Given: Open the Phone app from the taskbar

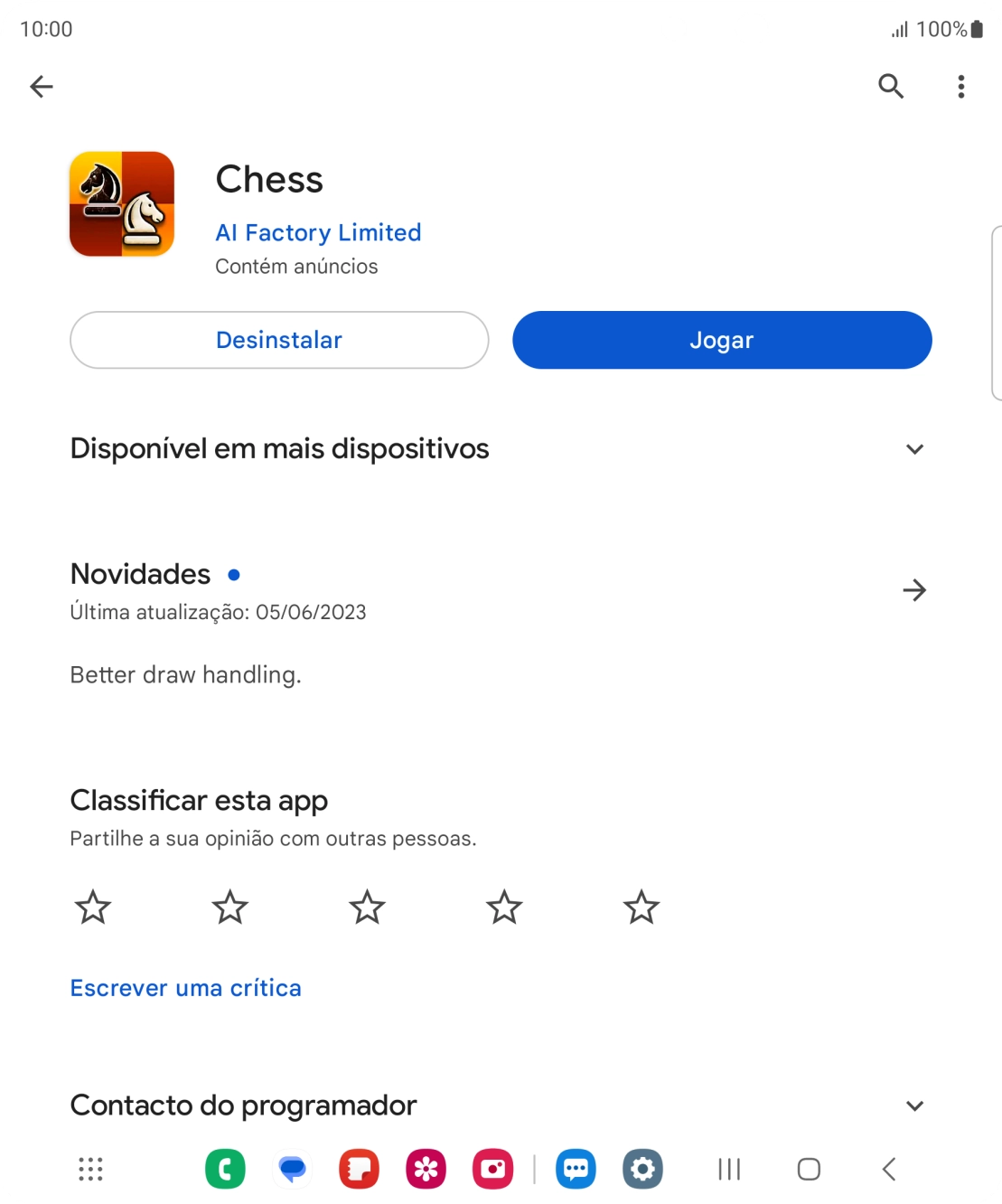Looking at the screenshot, I should tap(225, 1168).
